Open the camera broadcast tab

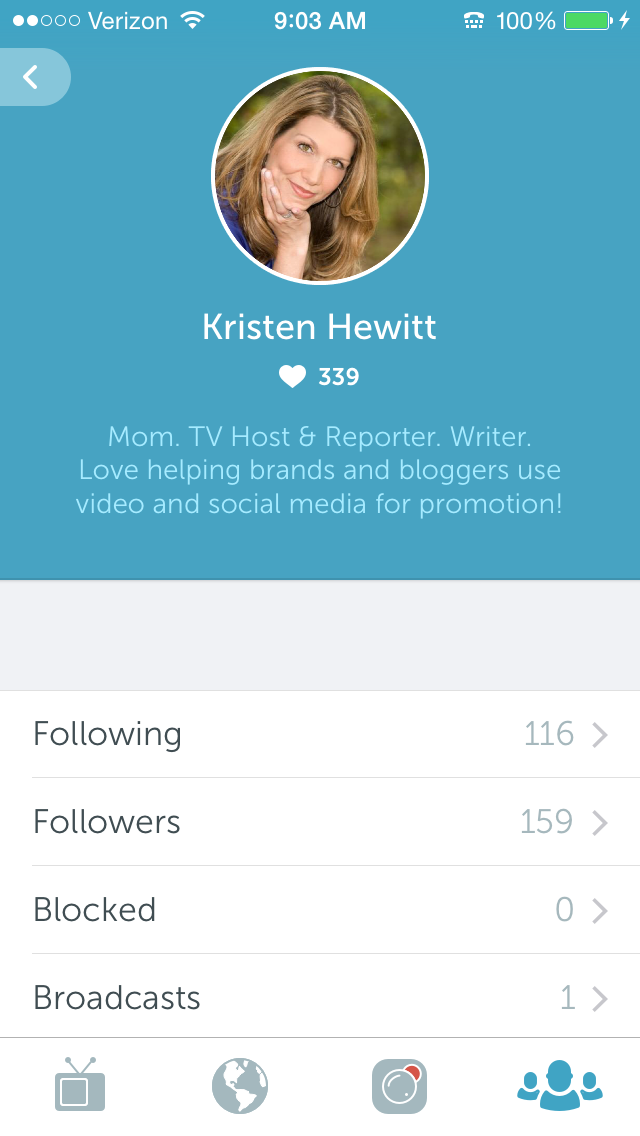(399, 1086)
